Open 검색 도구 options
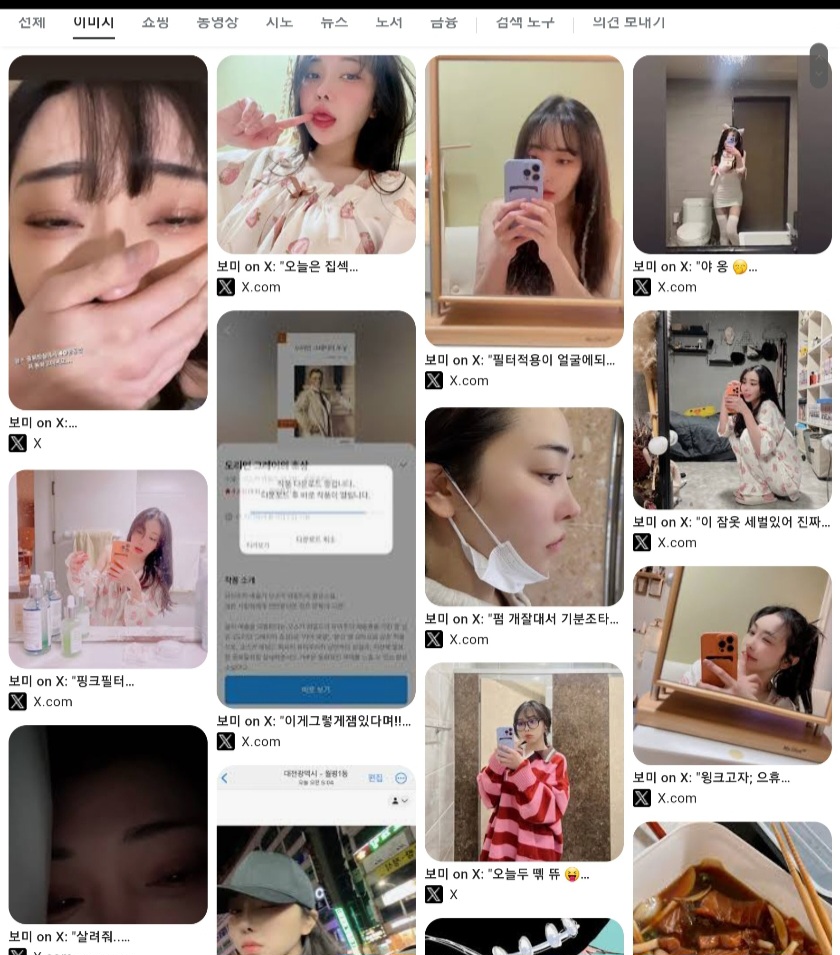This screenshot has width=840, height=955. point(525,22)
